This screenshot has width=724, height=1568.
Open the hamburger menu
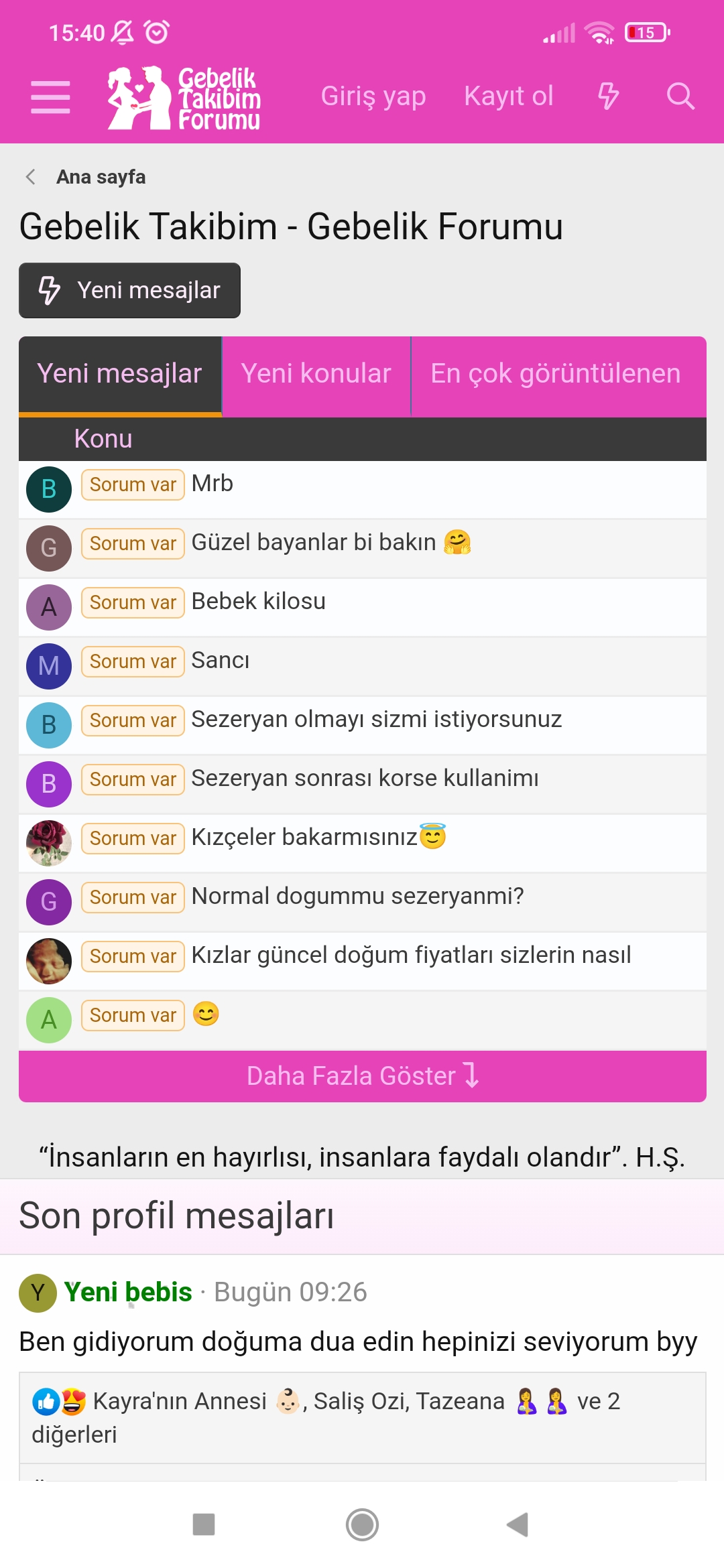point(50,97)
